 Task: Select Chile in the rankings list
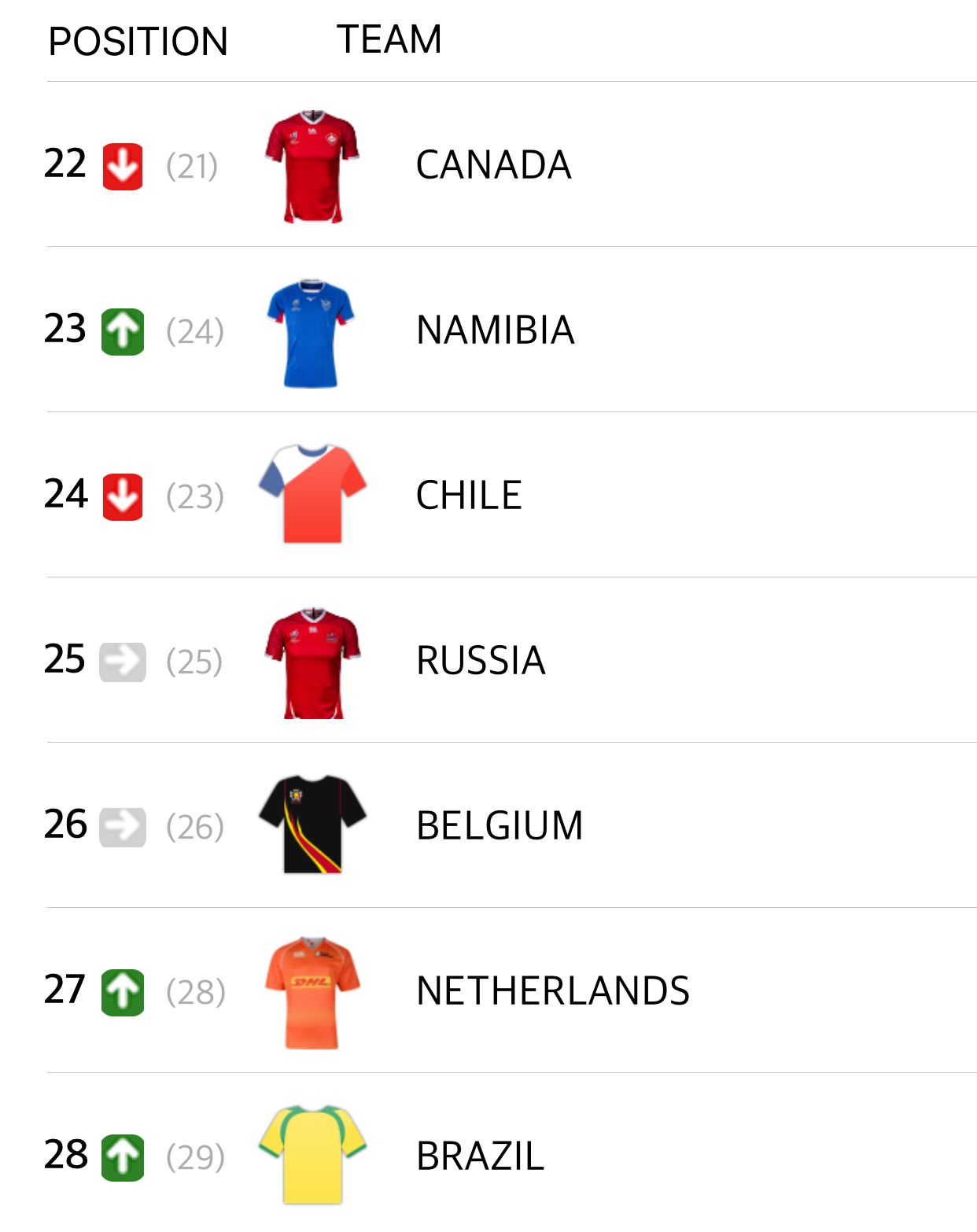[469, 496]
